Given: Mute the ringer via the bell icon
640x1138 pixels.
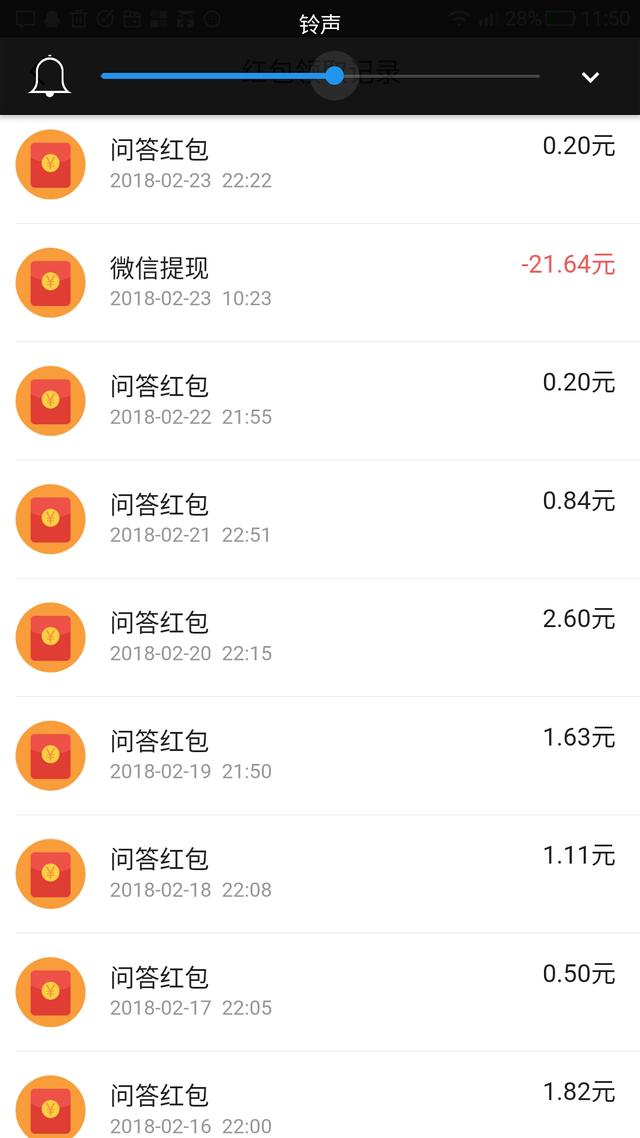Looking at the screenshot, I should click(x=50, y=76).
